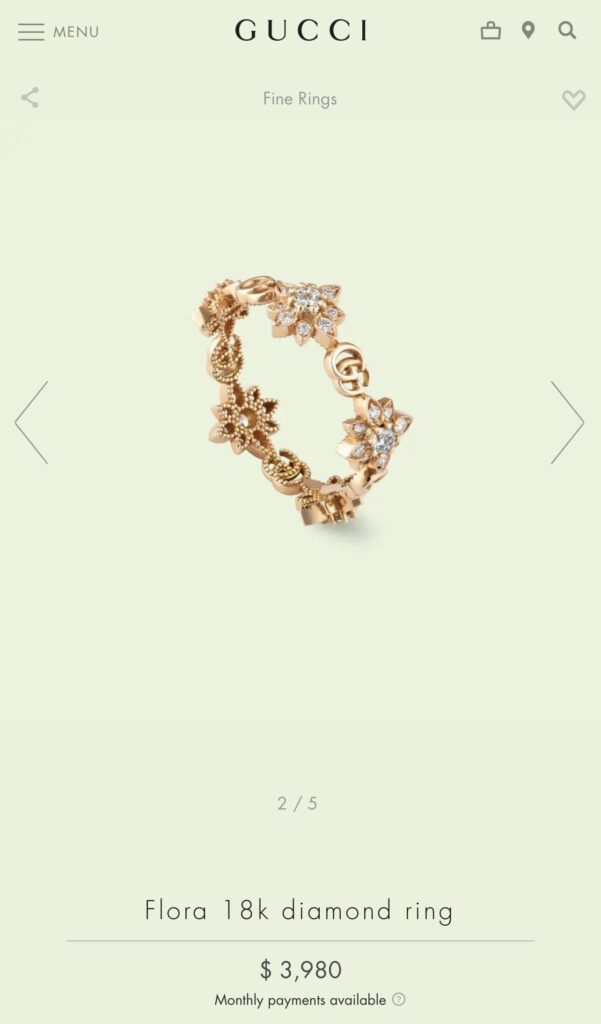Screen dimensions: 601x1024
Task: Open the shopping bag
Action: tap(490, 31)
